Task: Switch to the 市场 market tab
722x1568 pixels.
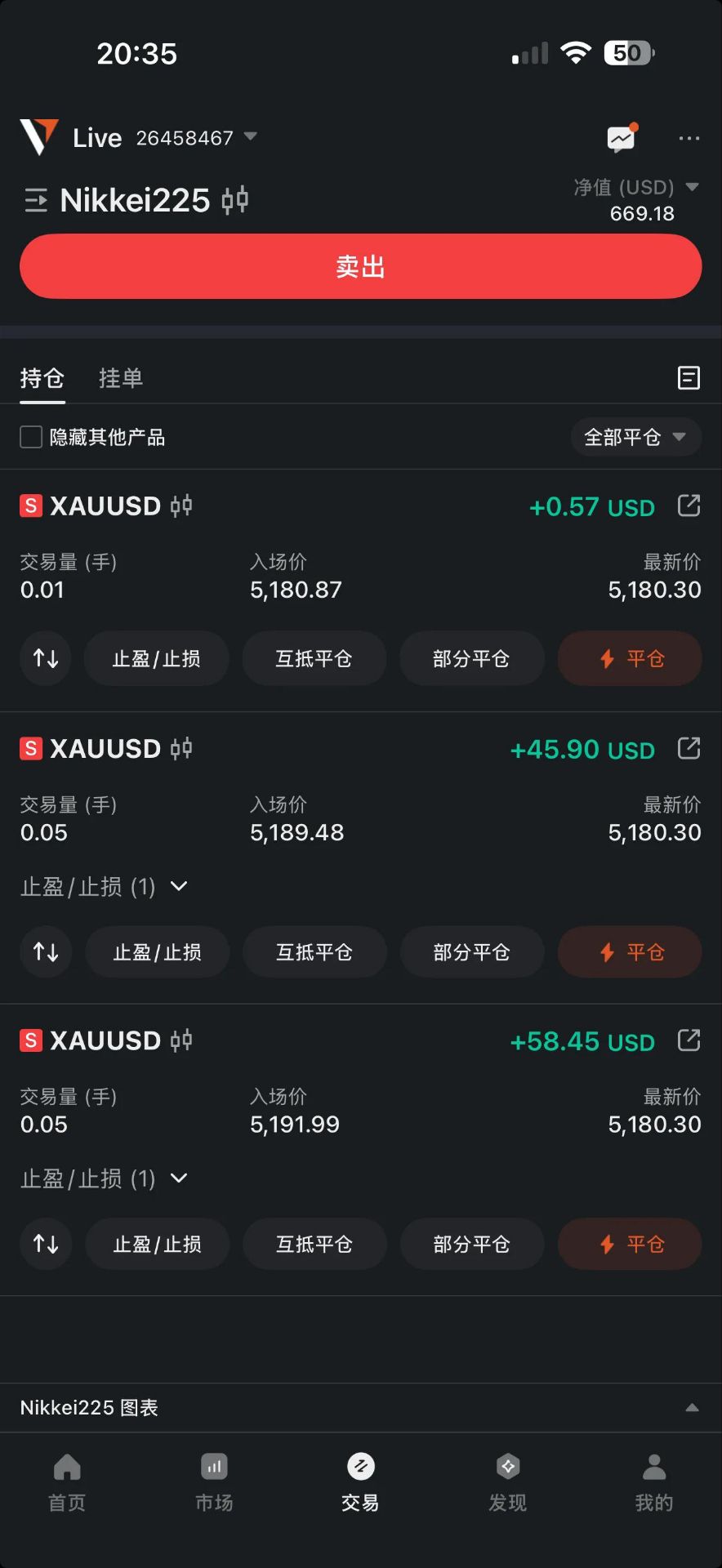Action: (x=214, y=1481)
